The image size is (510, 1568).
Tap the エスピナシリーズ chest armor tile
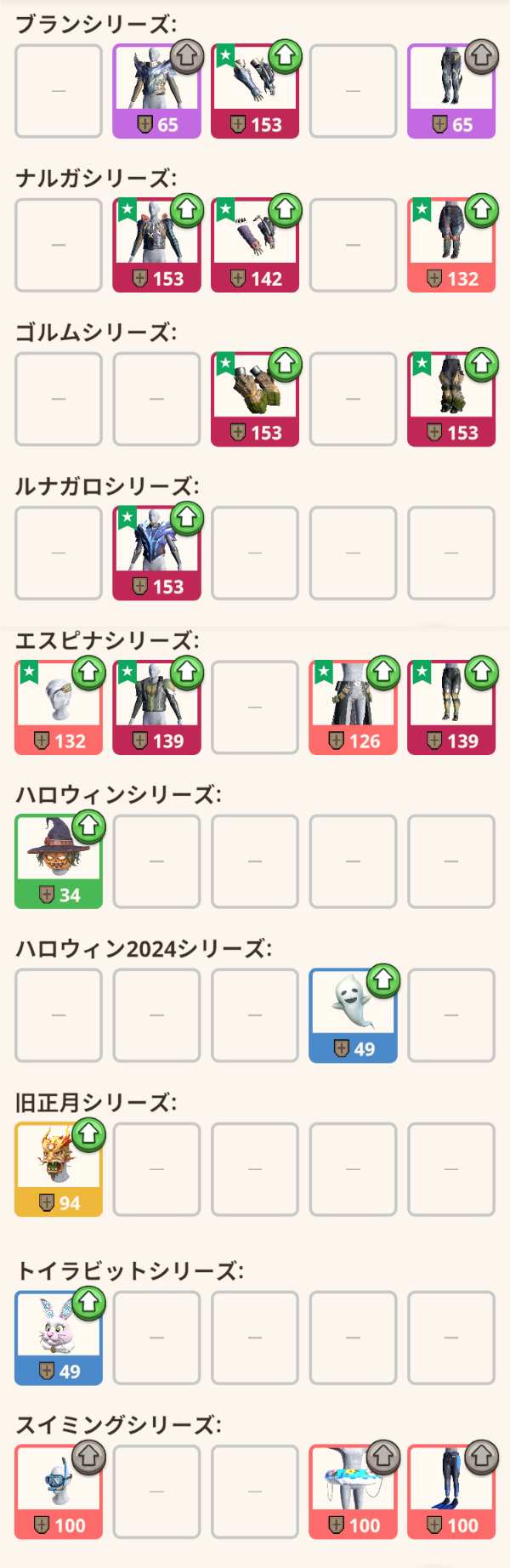[x=156, y=707]
